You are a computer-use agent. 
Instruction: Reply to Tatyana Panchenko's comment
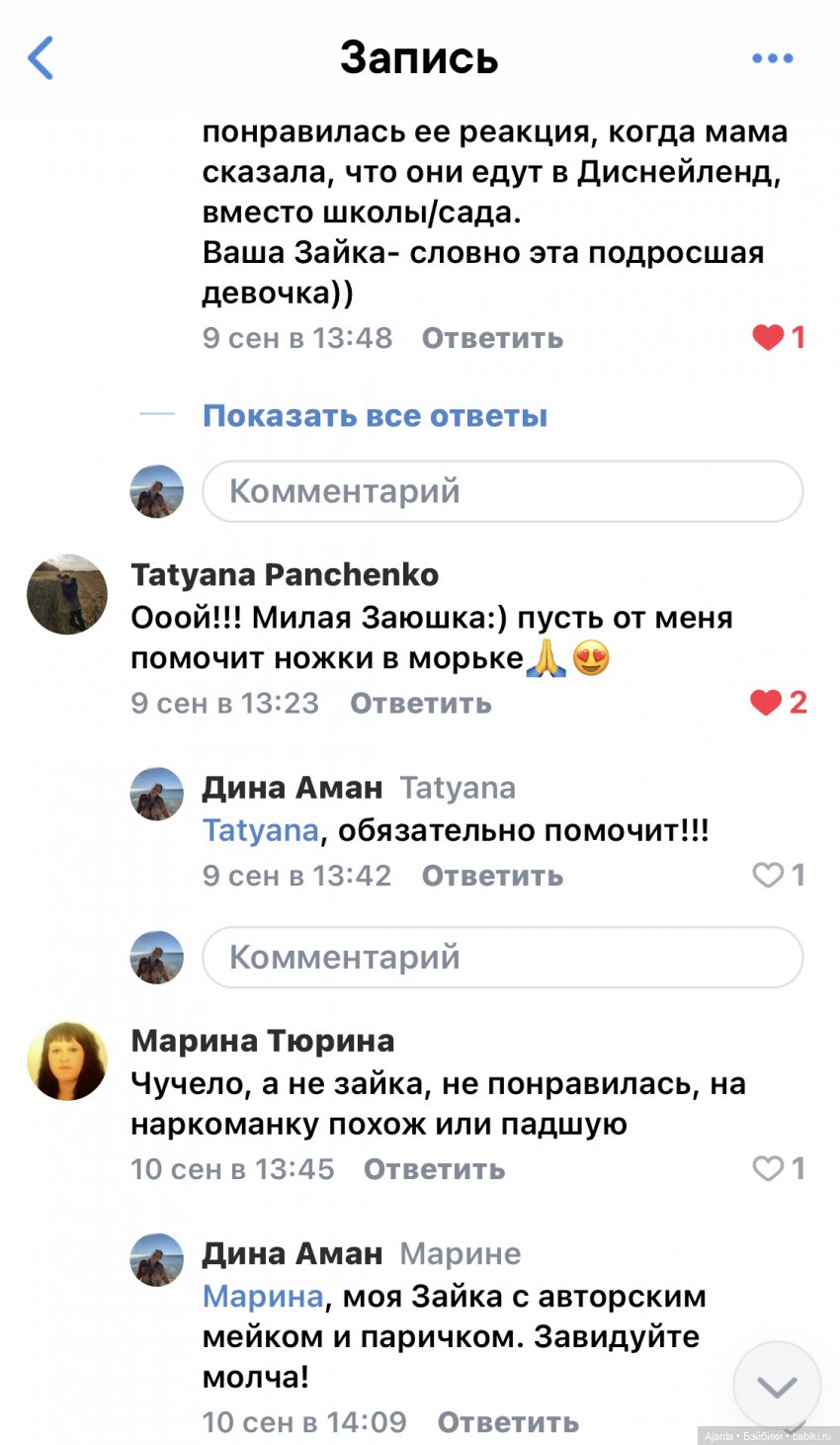(420, 704)
